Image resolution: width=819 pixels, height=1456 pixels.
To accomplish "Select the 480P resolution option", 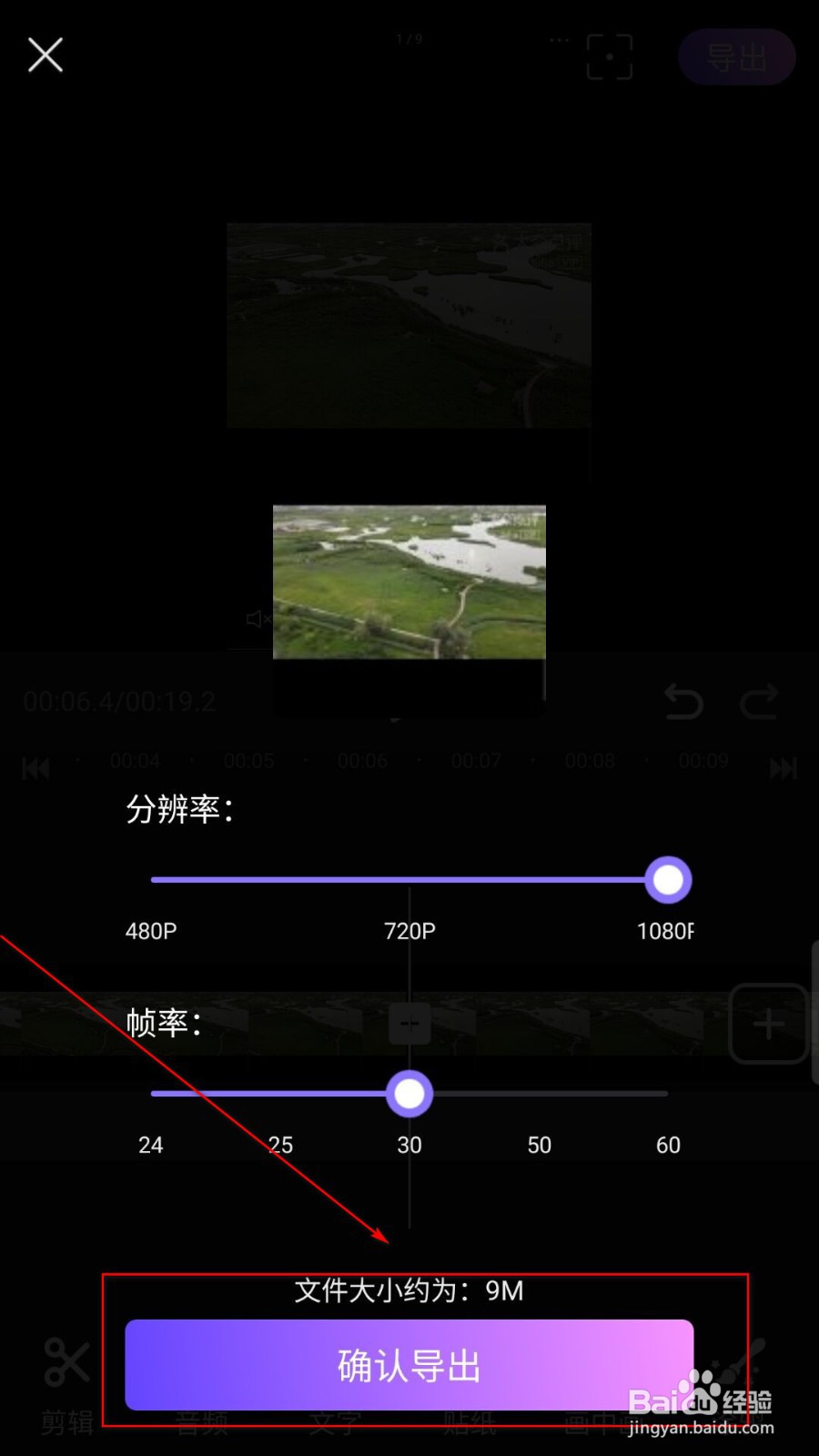I will pyautogui.click(x=150, y=931).
